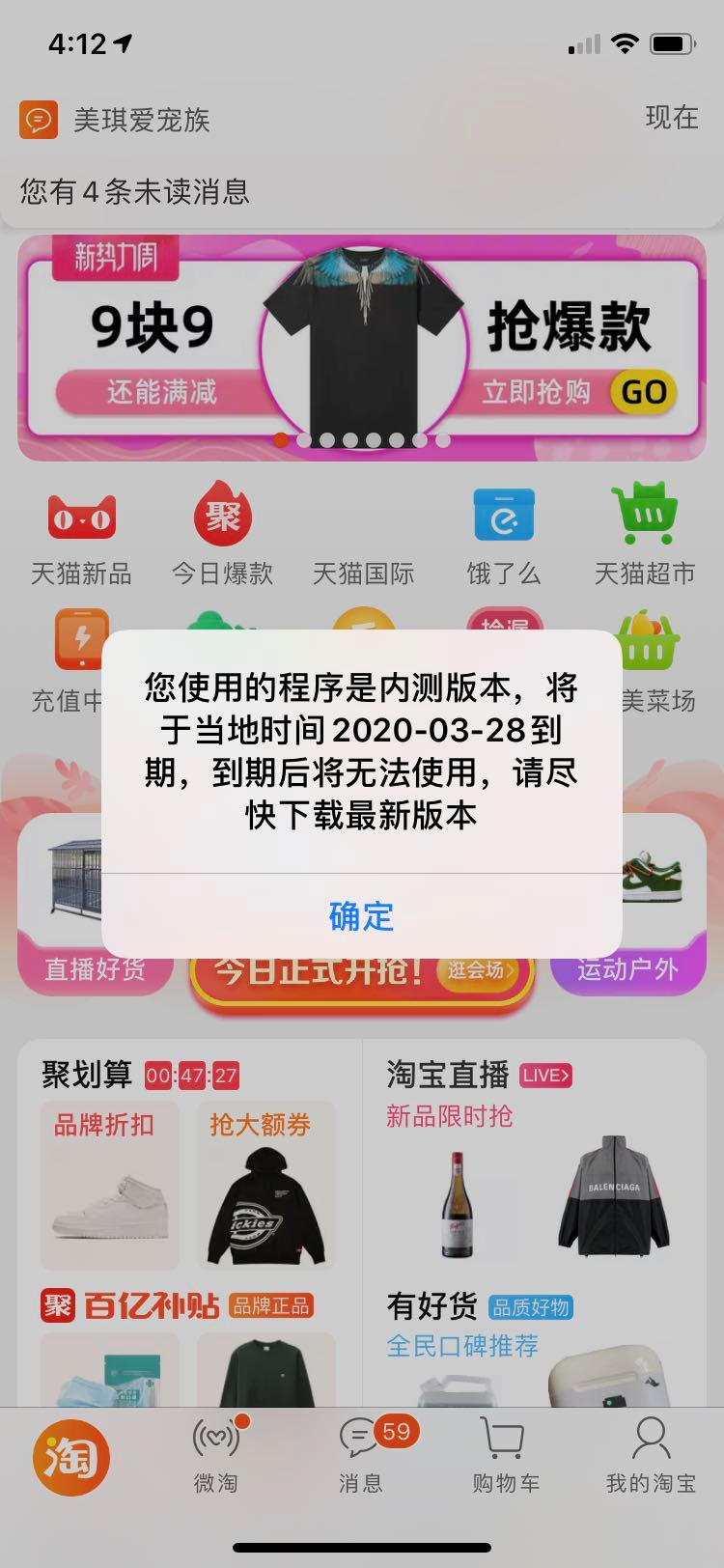The height and width of the screenshot is (1568, 724).
Task: Open 天猫超市
Action: (x=644, y=539)
